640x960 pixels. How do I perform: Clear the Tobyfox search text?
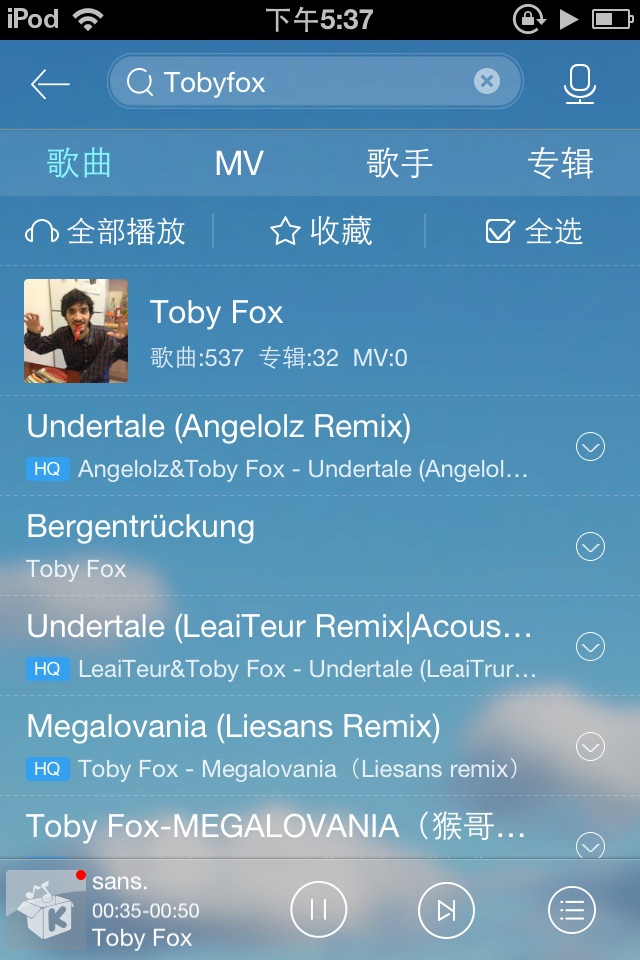486,82
